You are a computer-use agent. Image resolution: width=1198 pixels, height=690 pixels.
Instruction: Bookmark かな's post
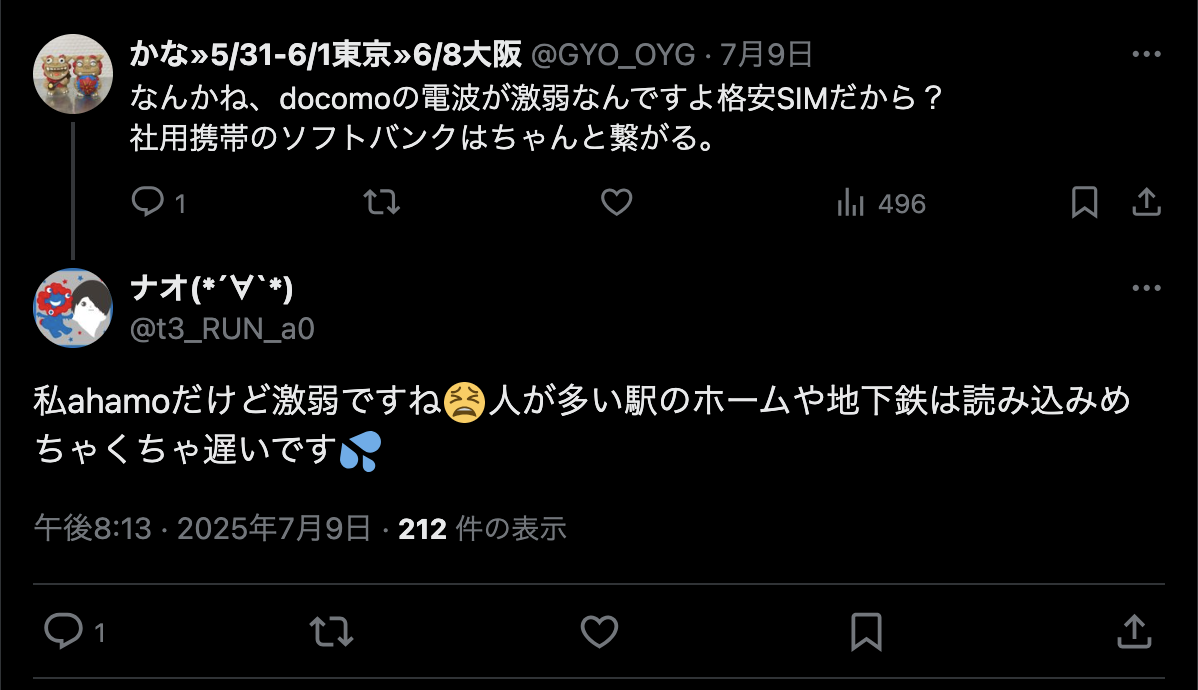[x=1084, y=203]
